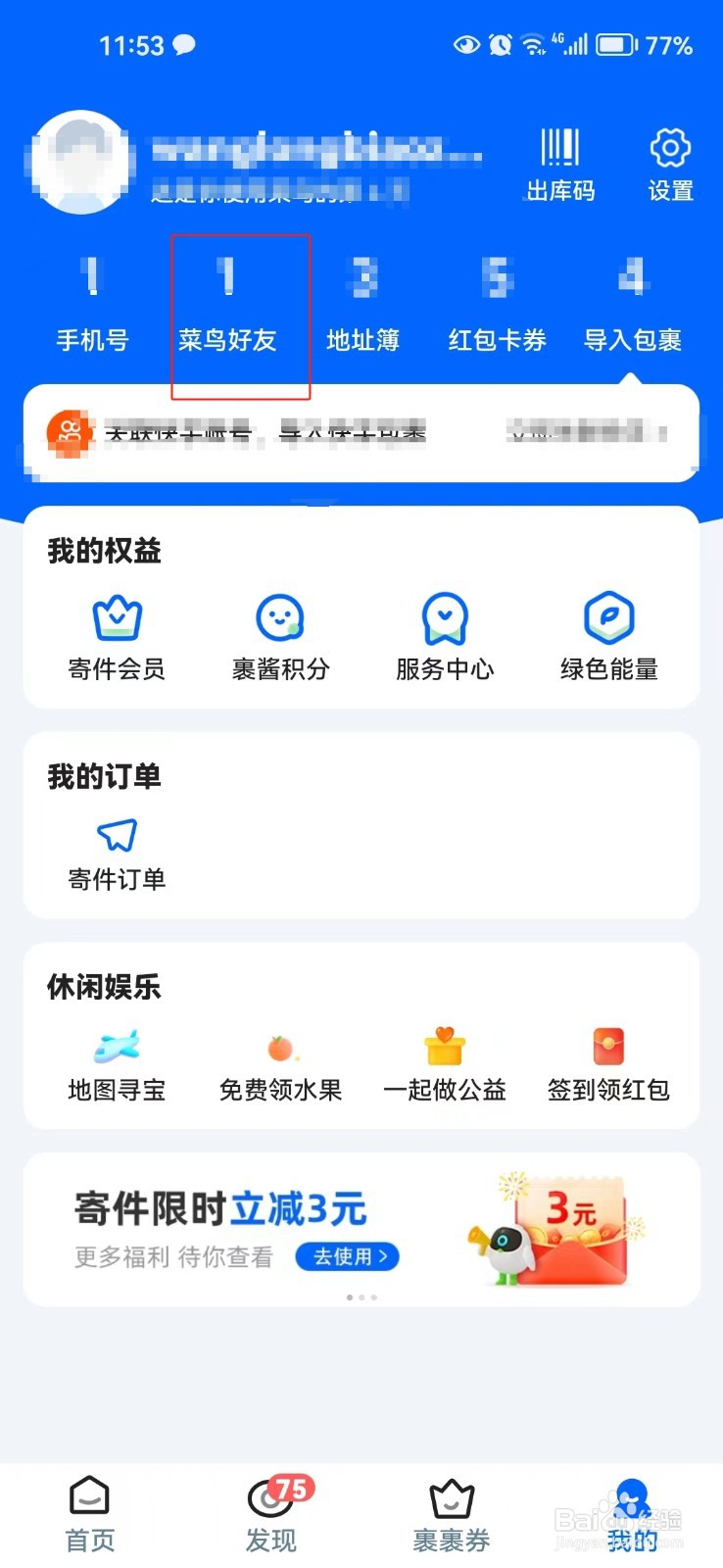Open the 寄件订单 paper plane icon
723x1568 pixels.
click(x=115, y=835)
